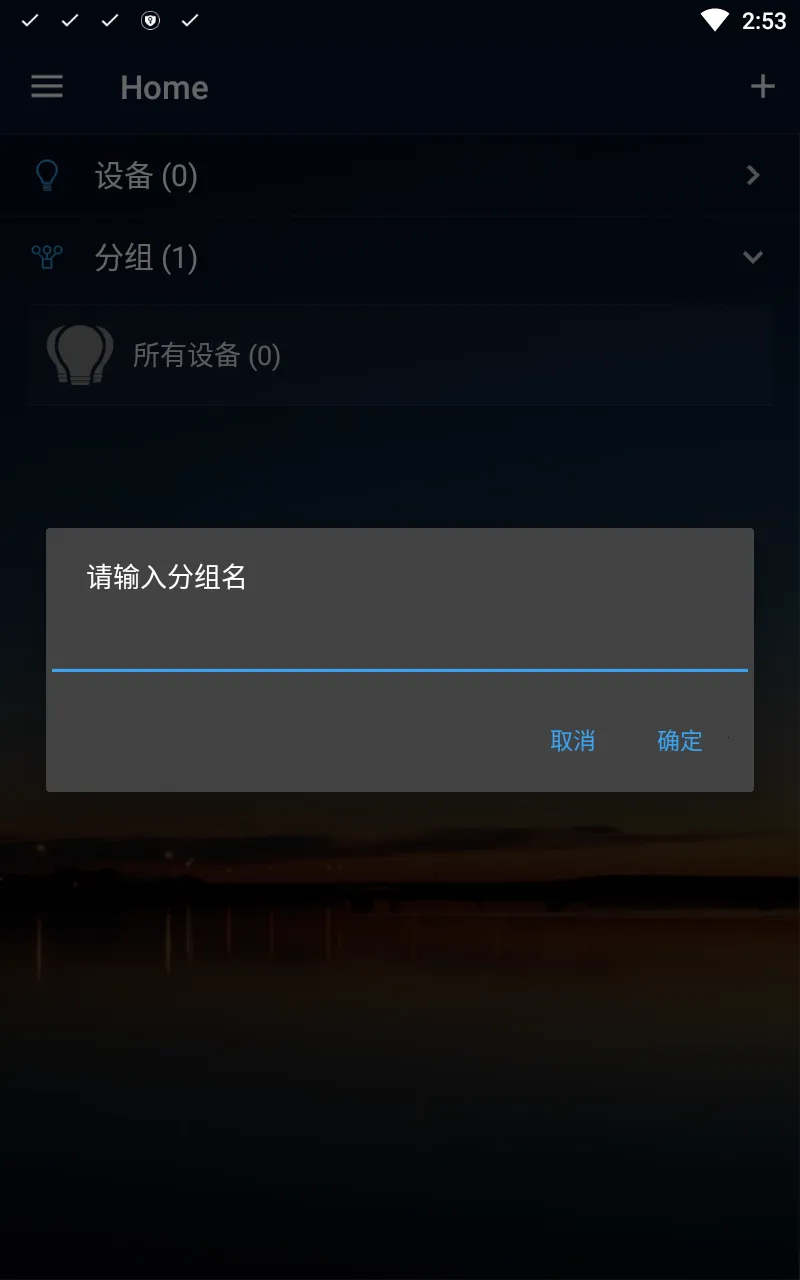Switch to the Home screen title
Screen dimensions: 800x1280
pyautogui.click(x=164, y=88)
